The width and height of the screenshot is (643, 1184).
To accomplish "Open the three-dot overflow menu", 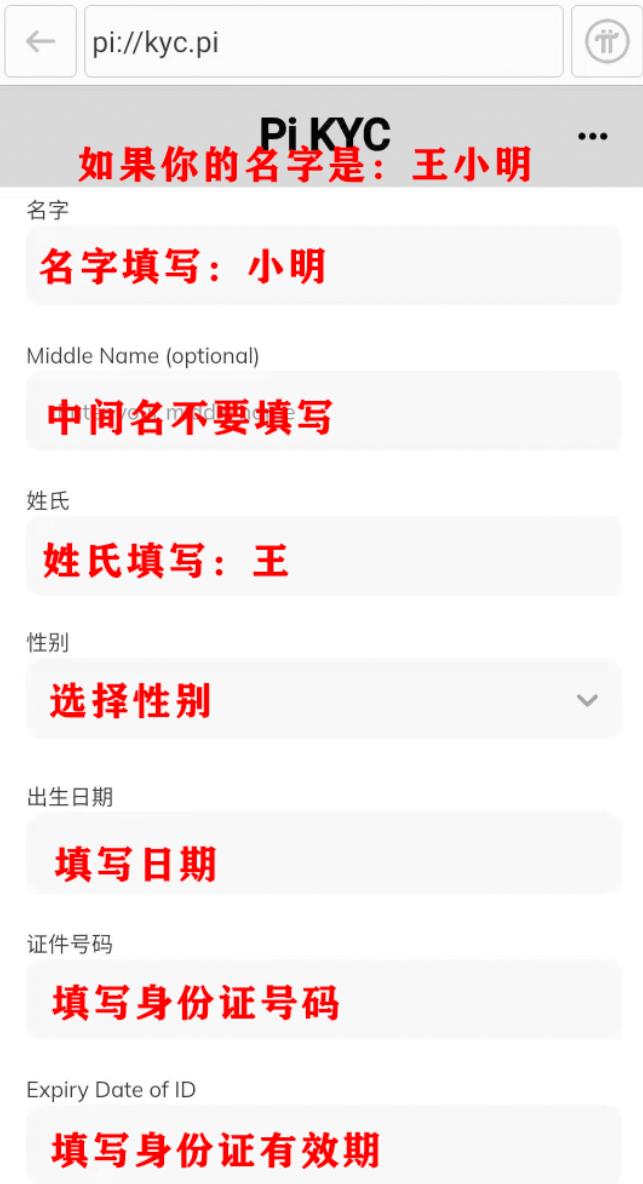I will point(592,136).
